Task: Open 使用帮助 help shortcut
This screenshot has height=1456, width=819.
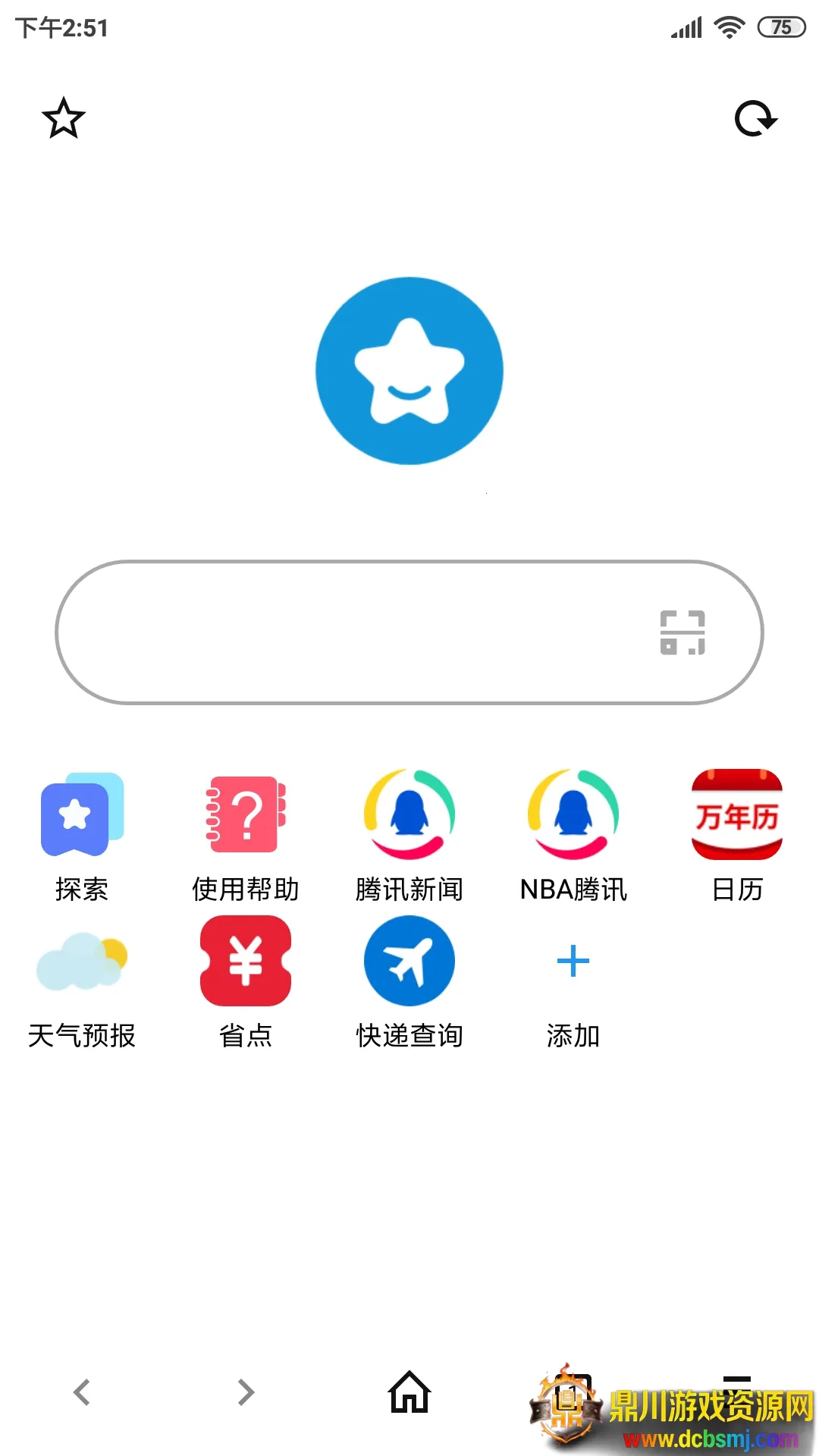Action: click(x=246, y=836)
